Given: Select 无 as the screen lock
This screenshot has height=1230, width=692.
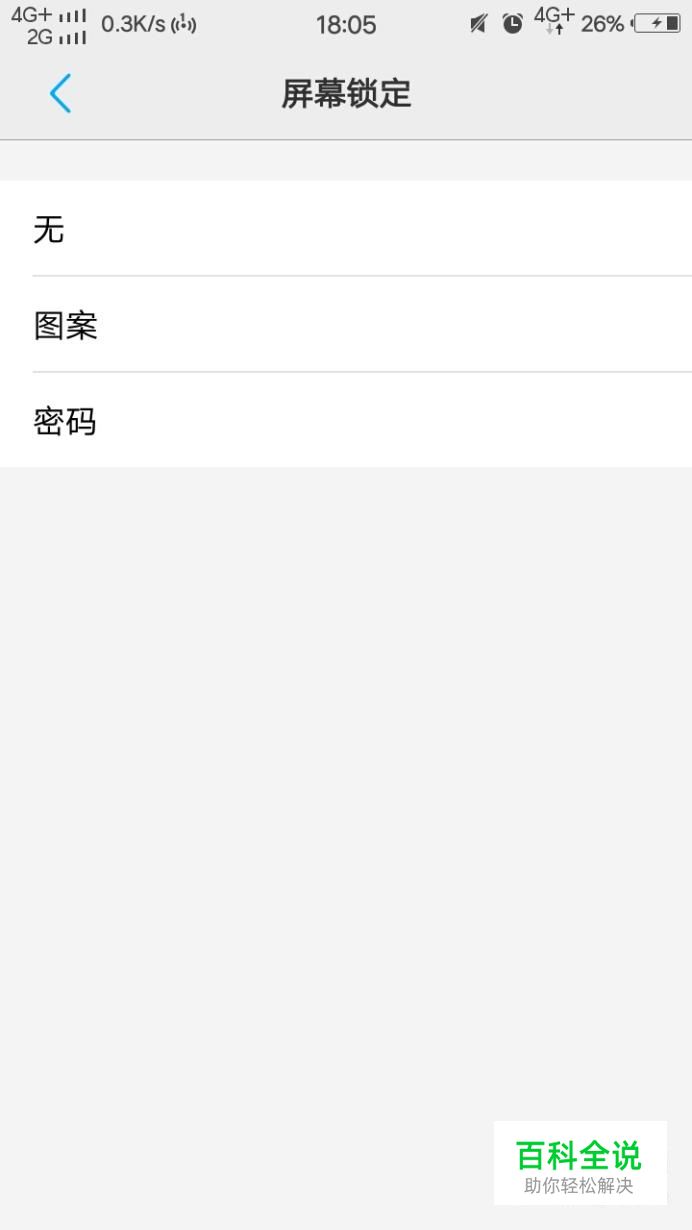Looking at the screenshot, I should click(346, 228).
